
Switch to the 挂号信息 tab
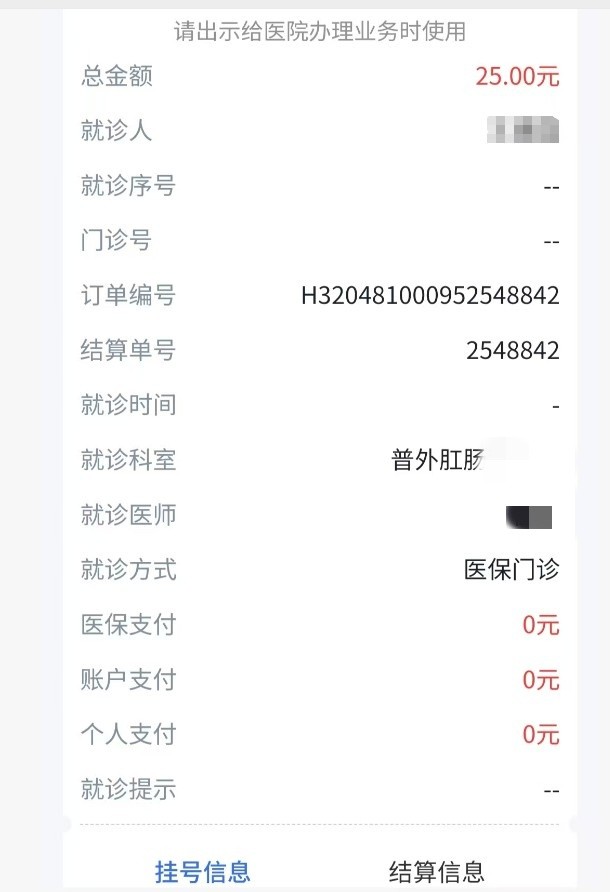coord(202,871)
